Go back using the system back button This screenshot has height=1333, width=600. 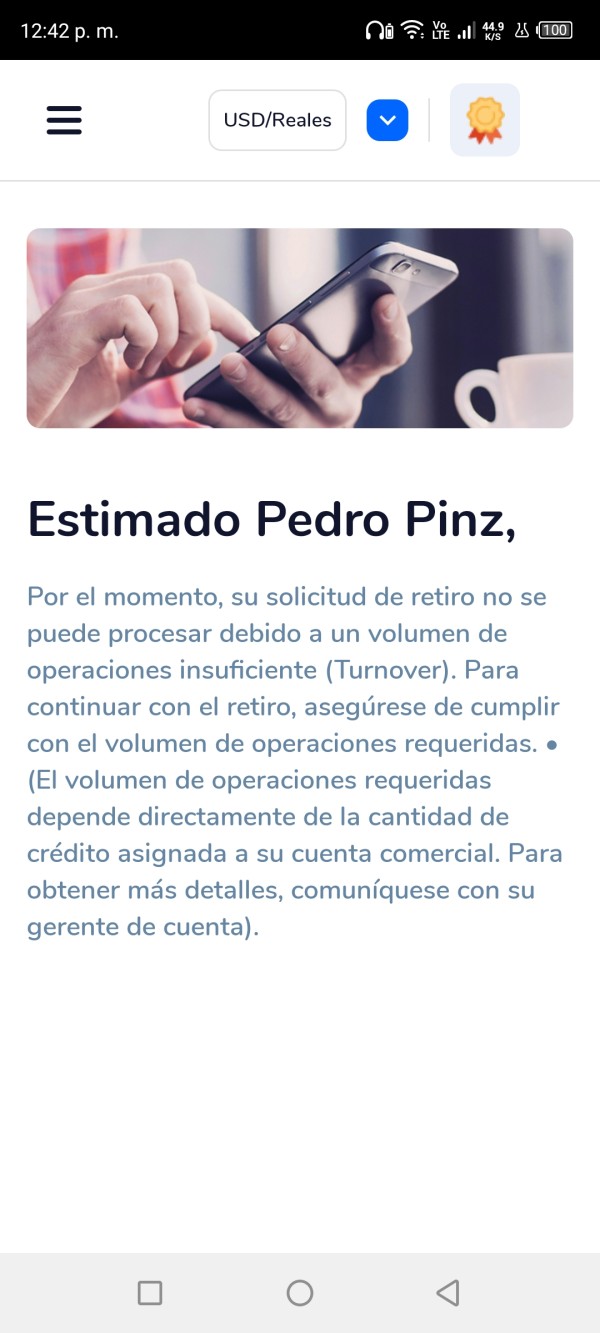[448, 1293]
